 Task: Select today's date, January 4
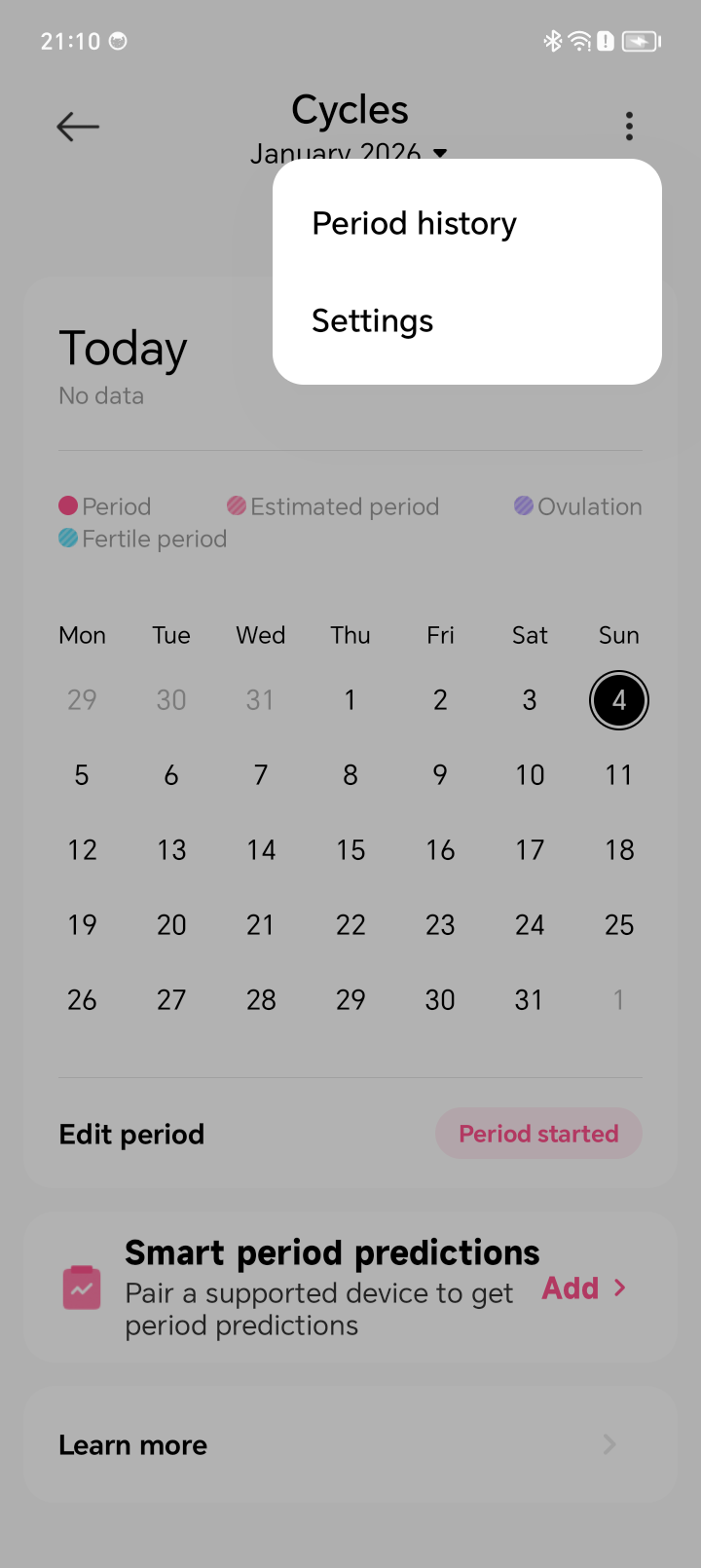click(618, 700)
